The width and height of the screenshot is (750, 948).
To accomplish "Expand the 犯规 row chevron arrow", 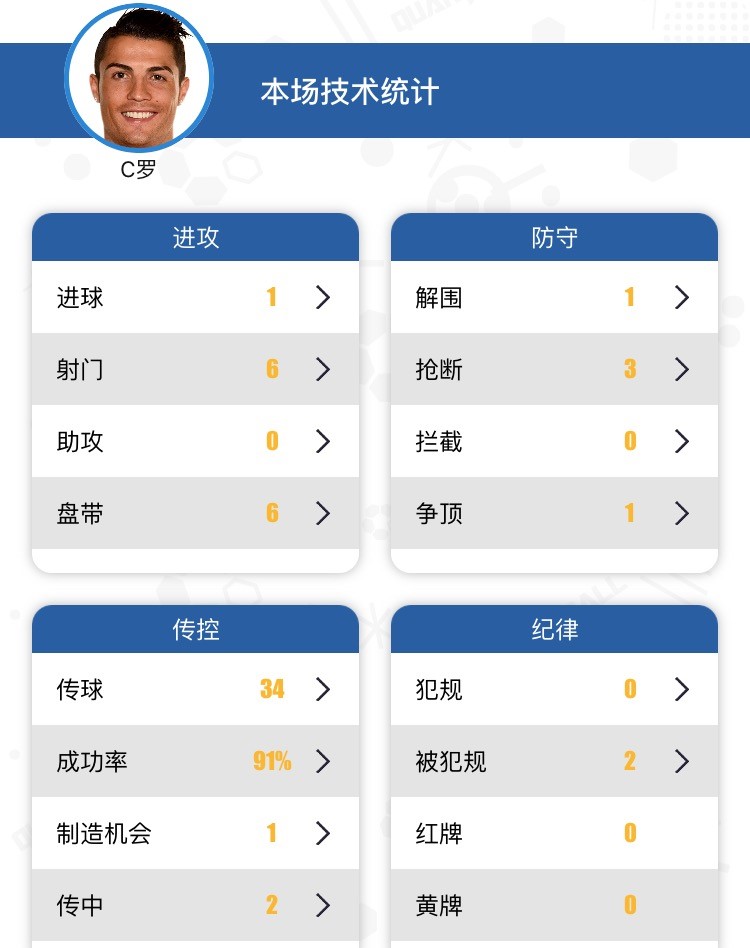I will (682, 689).
